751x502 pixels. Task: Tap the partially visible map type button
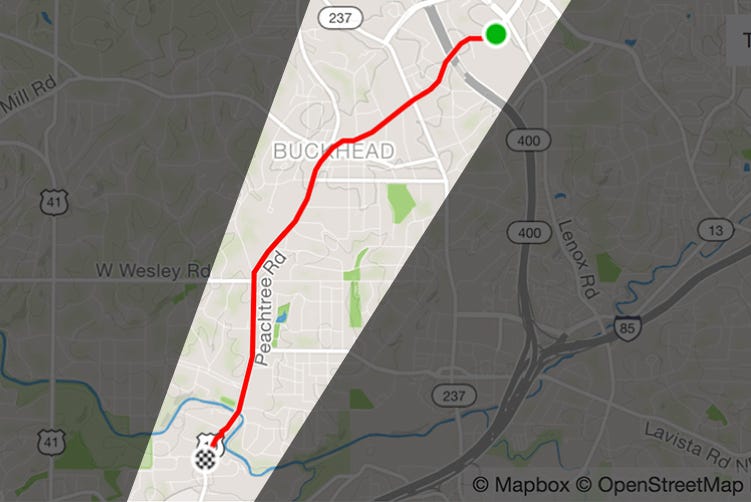[x=741, y=37]
